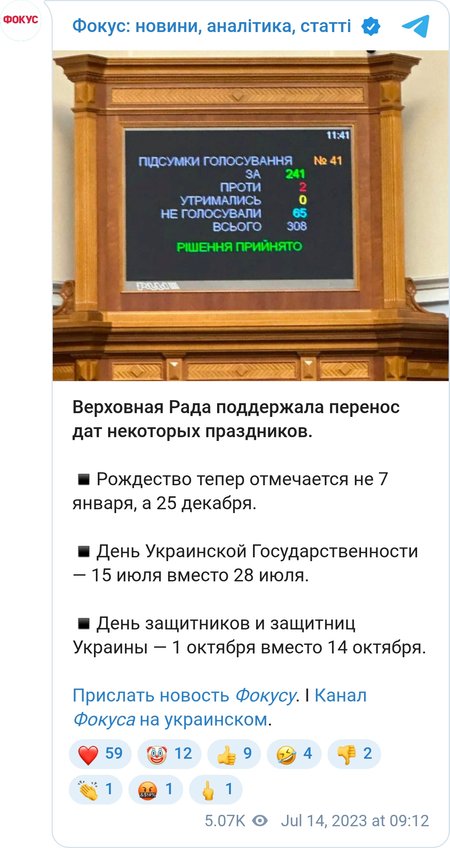Pick the clapping hands reaction
Screen dimensions: 450x848
coord(95,790)
